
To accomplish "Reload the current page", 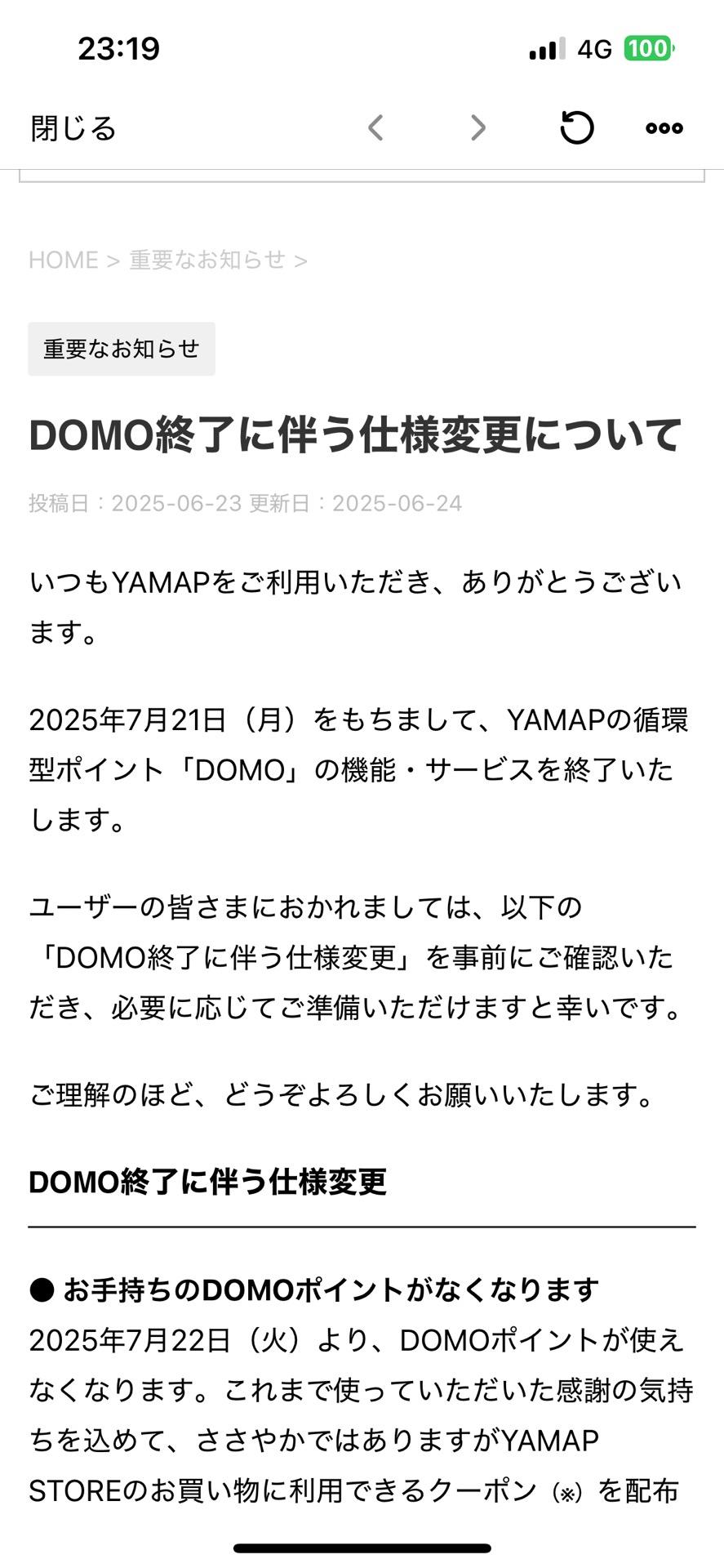I will [578, 127].
